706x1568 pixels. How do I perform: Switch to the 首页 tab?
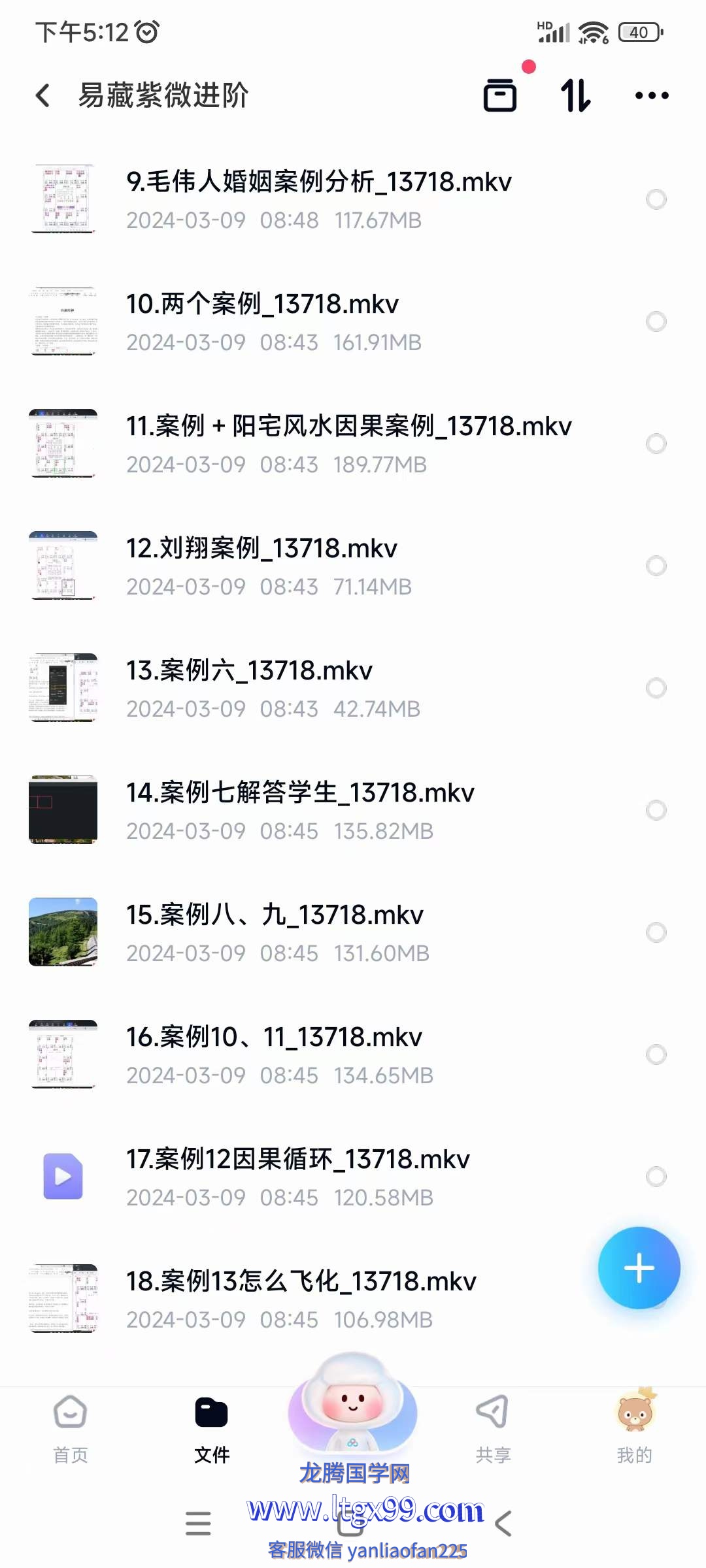(x=71, y=1429)
